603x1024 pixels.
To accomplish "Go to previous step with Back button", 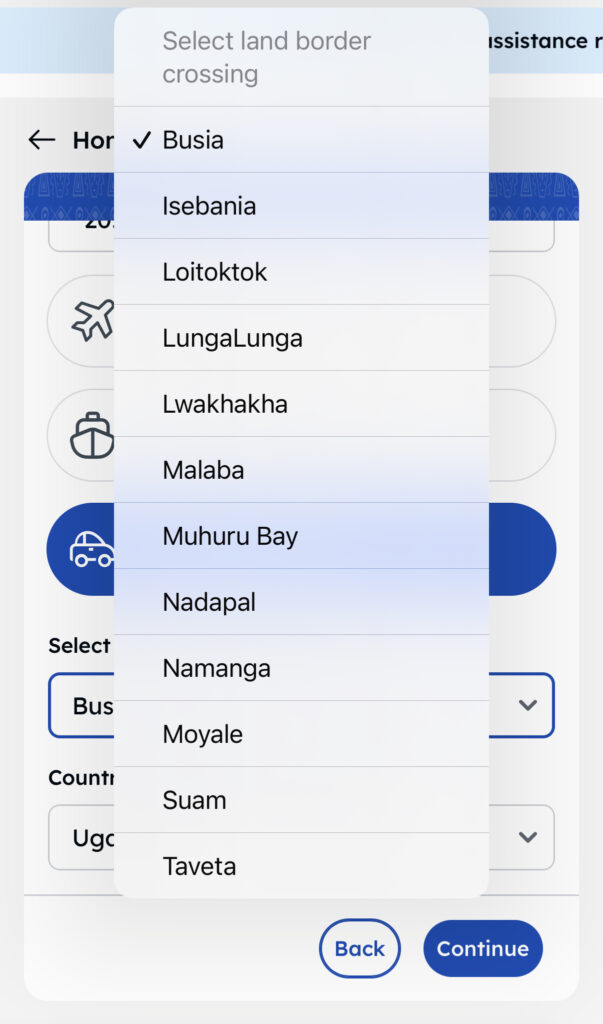I will coord(360,948).
